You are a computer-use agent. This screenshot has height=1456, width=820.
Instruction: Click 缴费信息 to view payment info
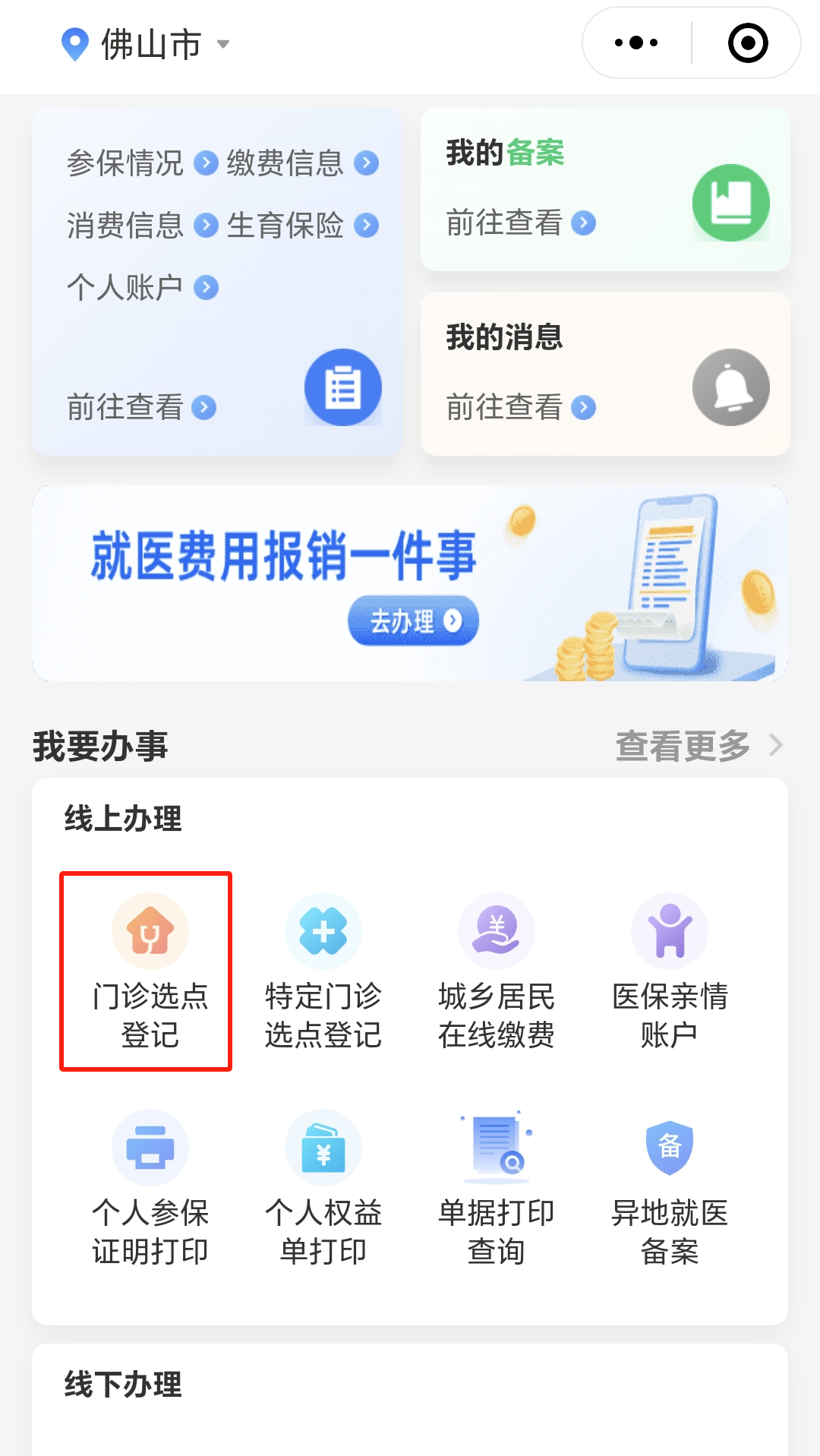285,163
